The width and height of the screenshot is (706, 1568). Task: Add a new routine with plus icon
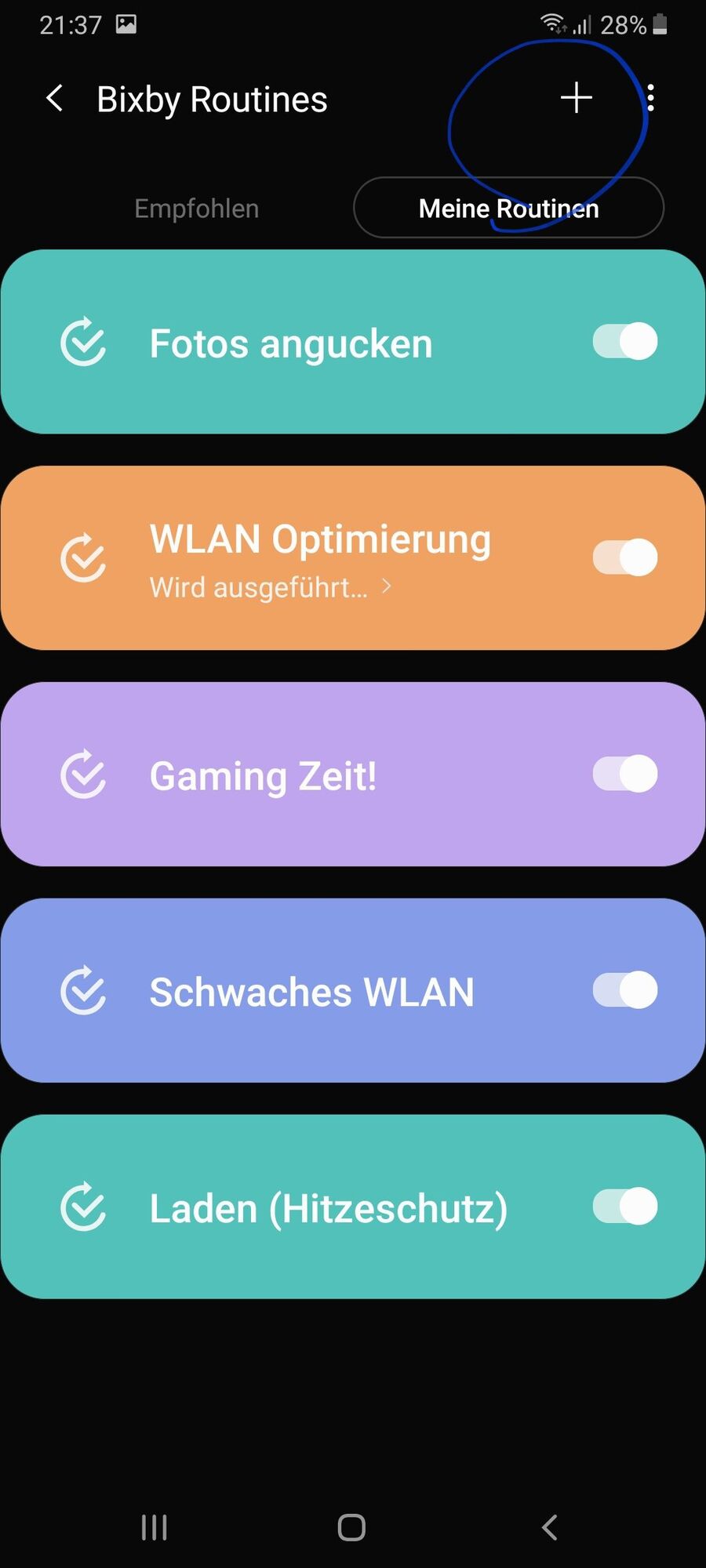pos(576,98)
